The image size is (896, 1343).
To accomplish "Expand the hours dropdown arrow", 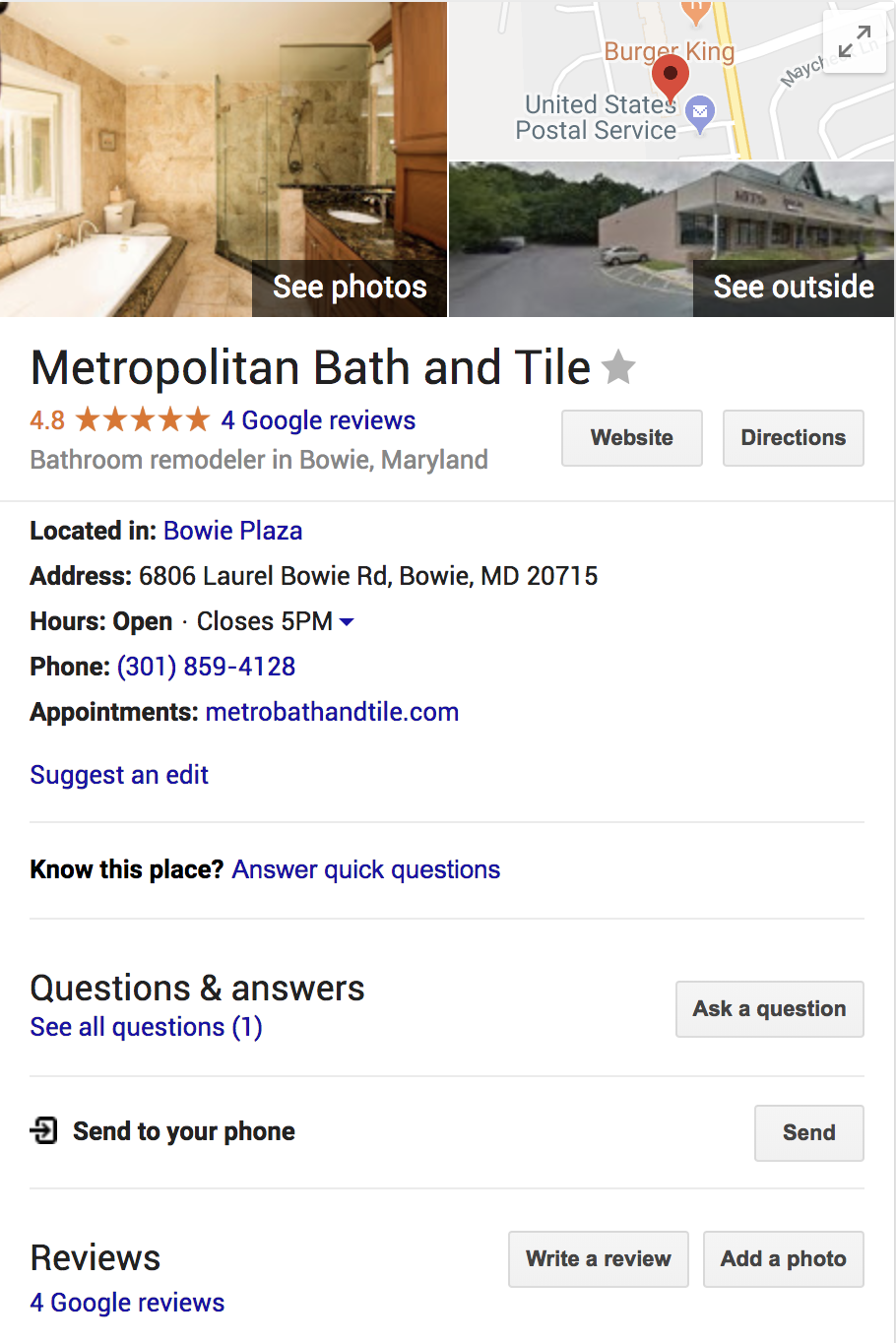I will pyautogui.click(x=347, y=622).
